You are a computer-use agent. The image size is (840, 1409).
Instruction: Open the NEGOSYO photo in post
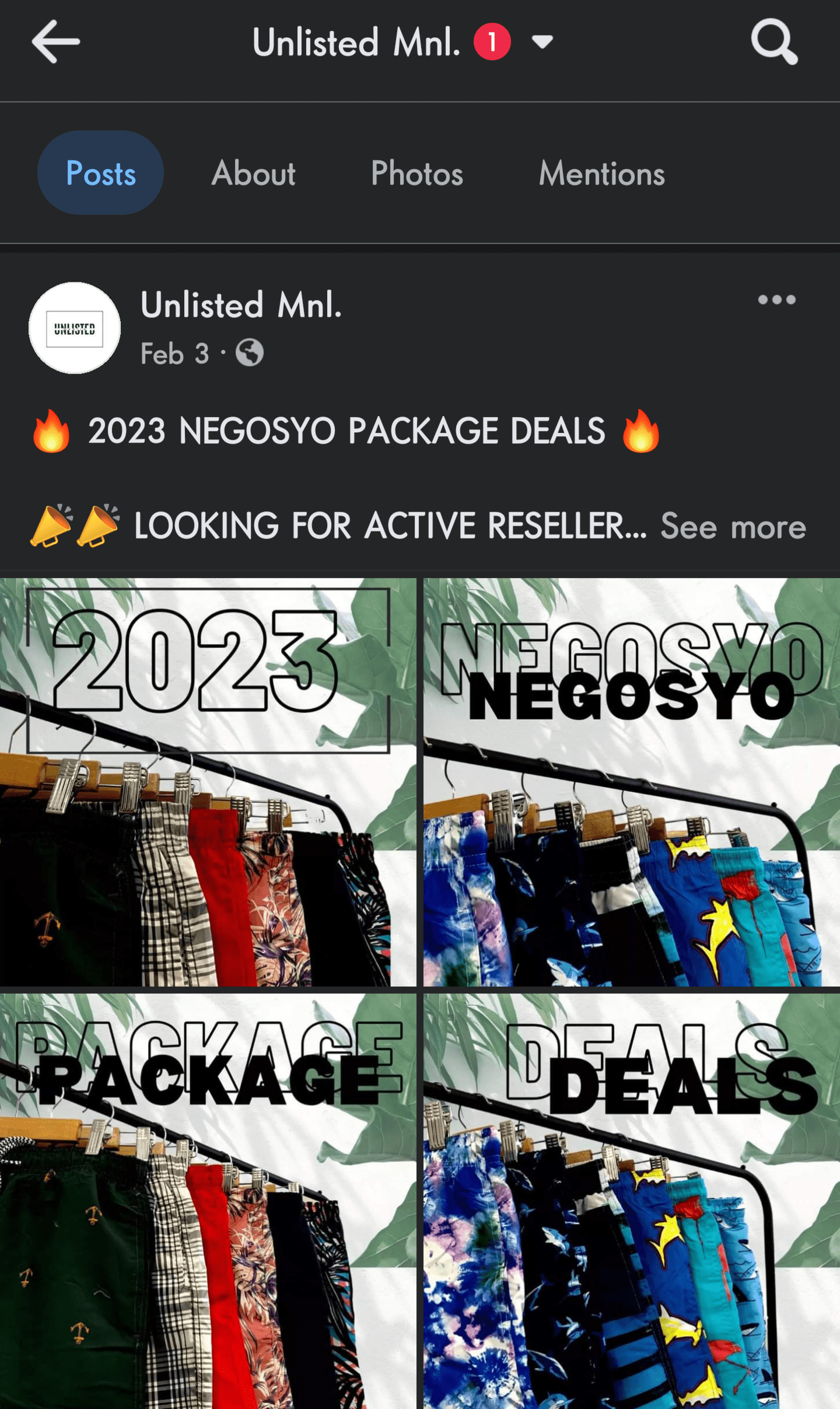631,782
